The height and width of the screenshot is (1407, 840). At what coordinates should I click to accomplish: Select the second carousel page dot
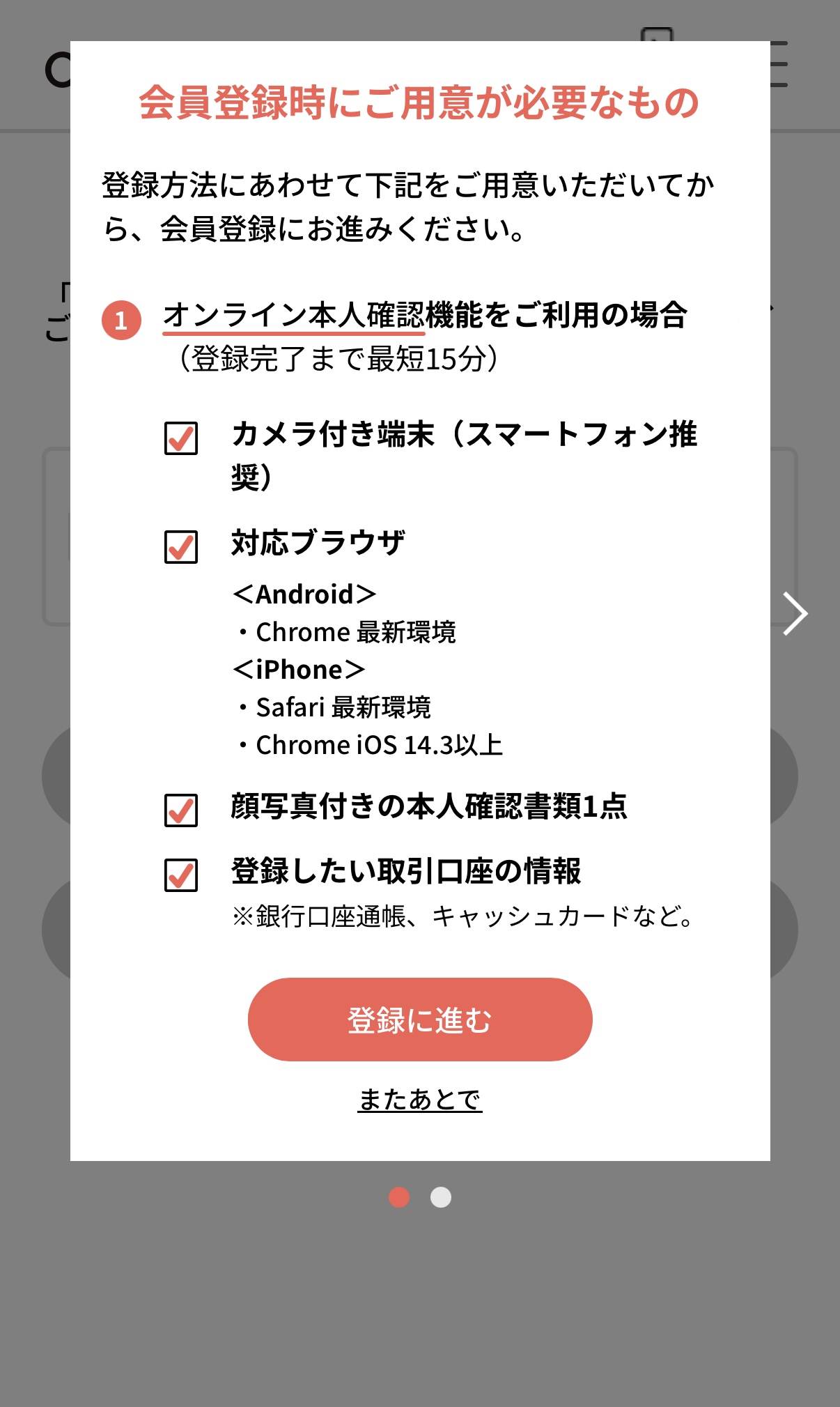click(441, 1197)
